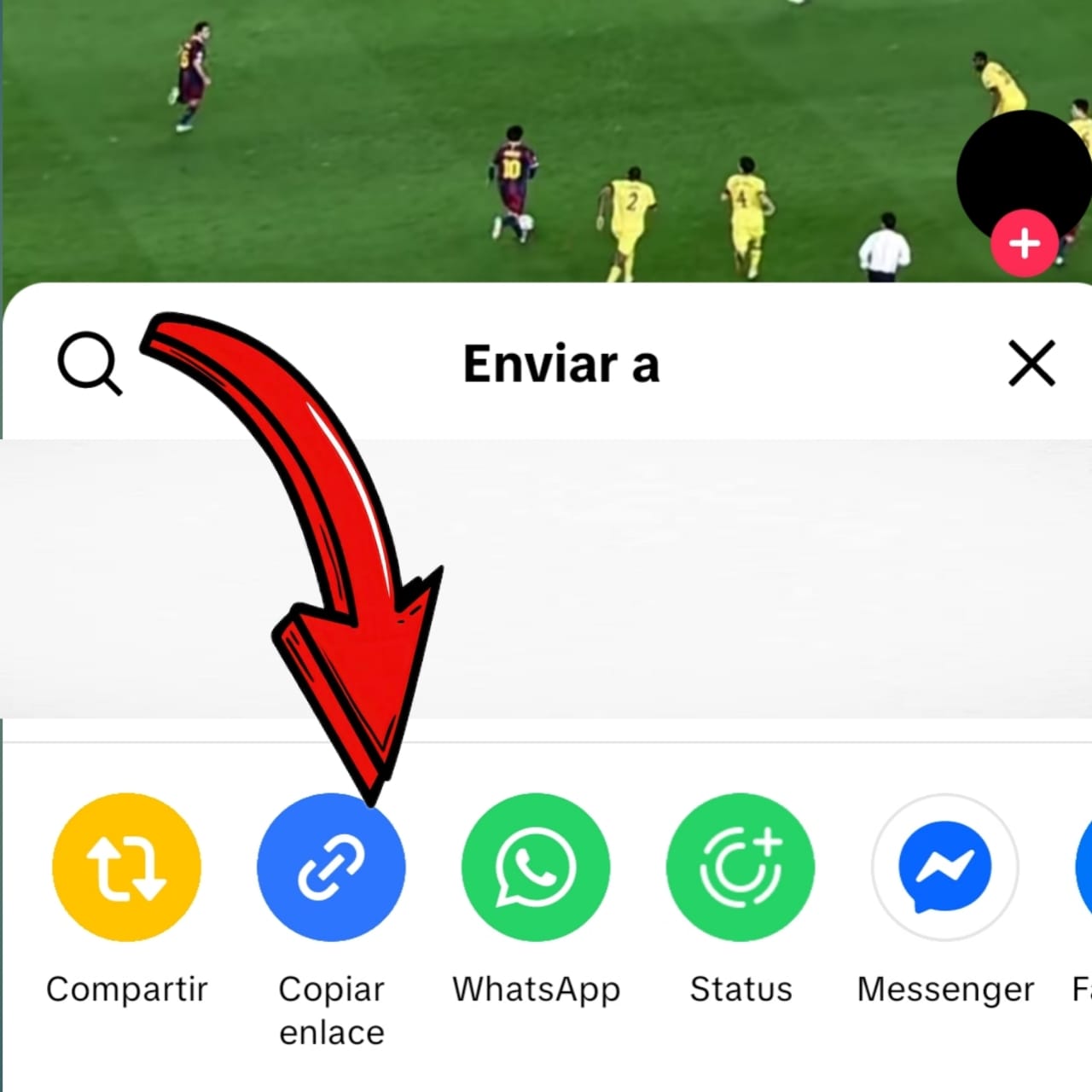The width and height of the screenshot is (1092, 1092).
Task: Close the Enviar a share sheet
Action: click(1031, 363)
